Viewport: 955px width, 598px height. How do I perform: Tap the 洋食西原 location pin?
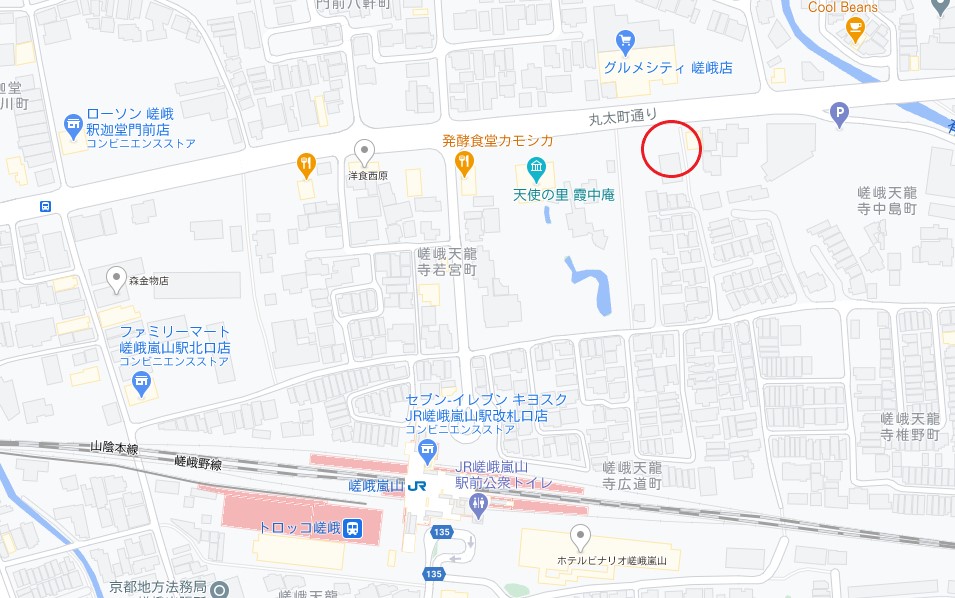pyautogui.click(x=365, y=151)
